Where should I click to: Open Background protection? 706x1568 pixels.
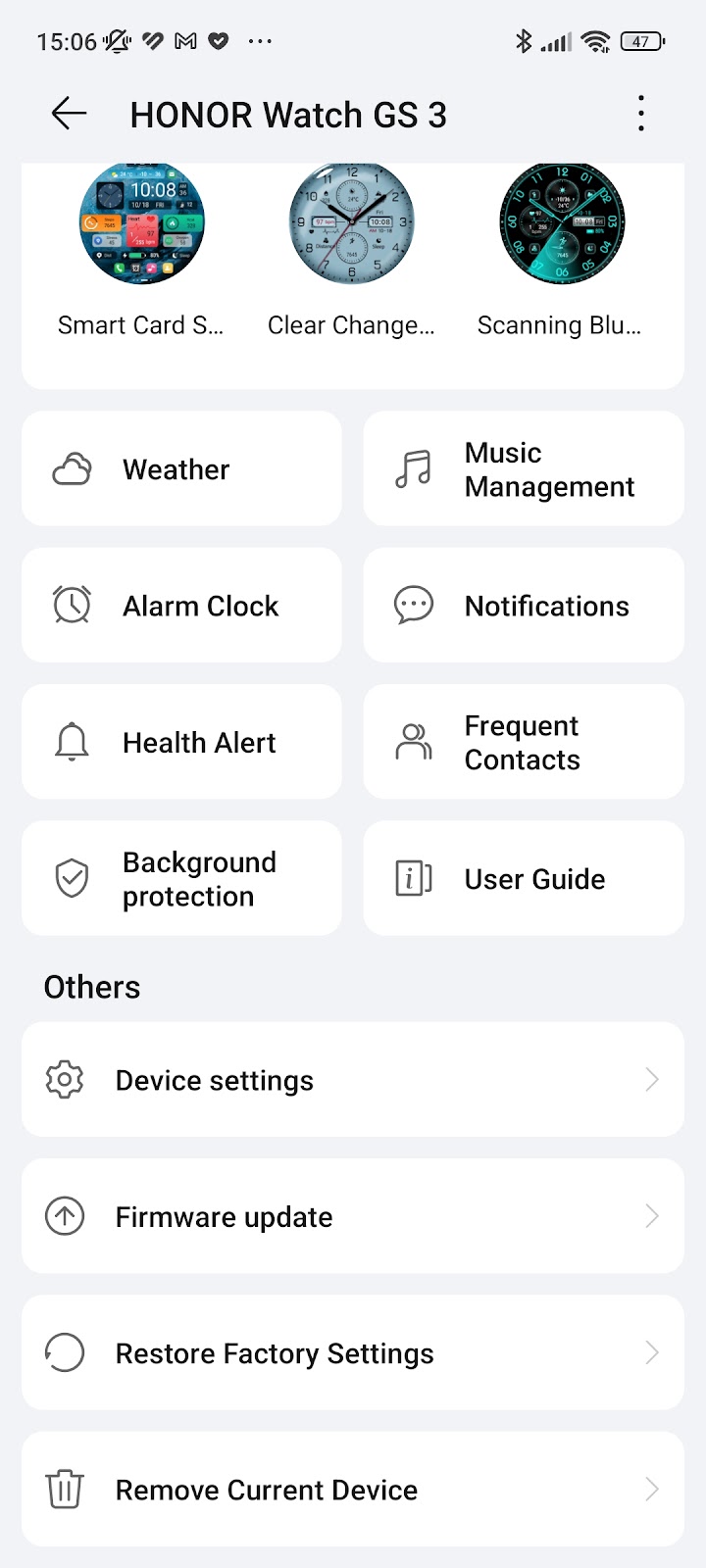tap(181, 878)
